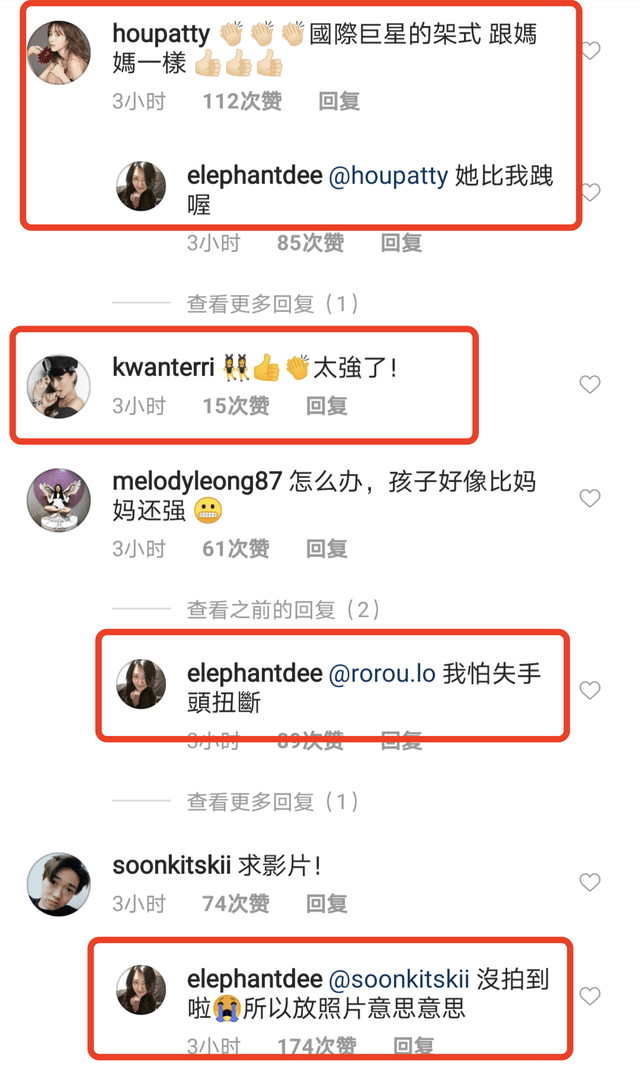View more replies under houpatty's comment
Screen dimensions: 640x1069
[x=272, y=303]
